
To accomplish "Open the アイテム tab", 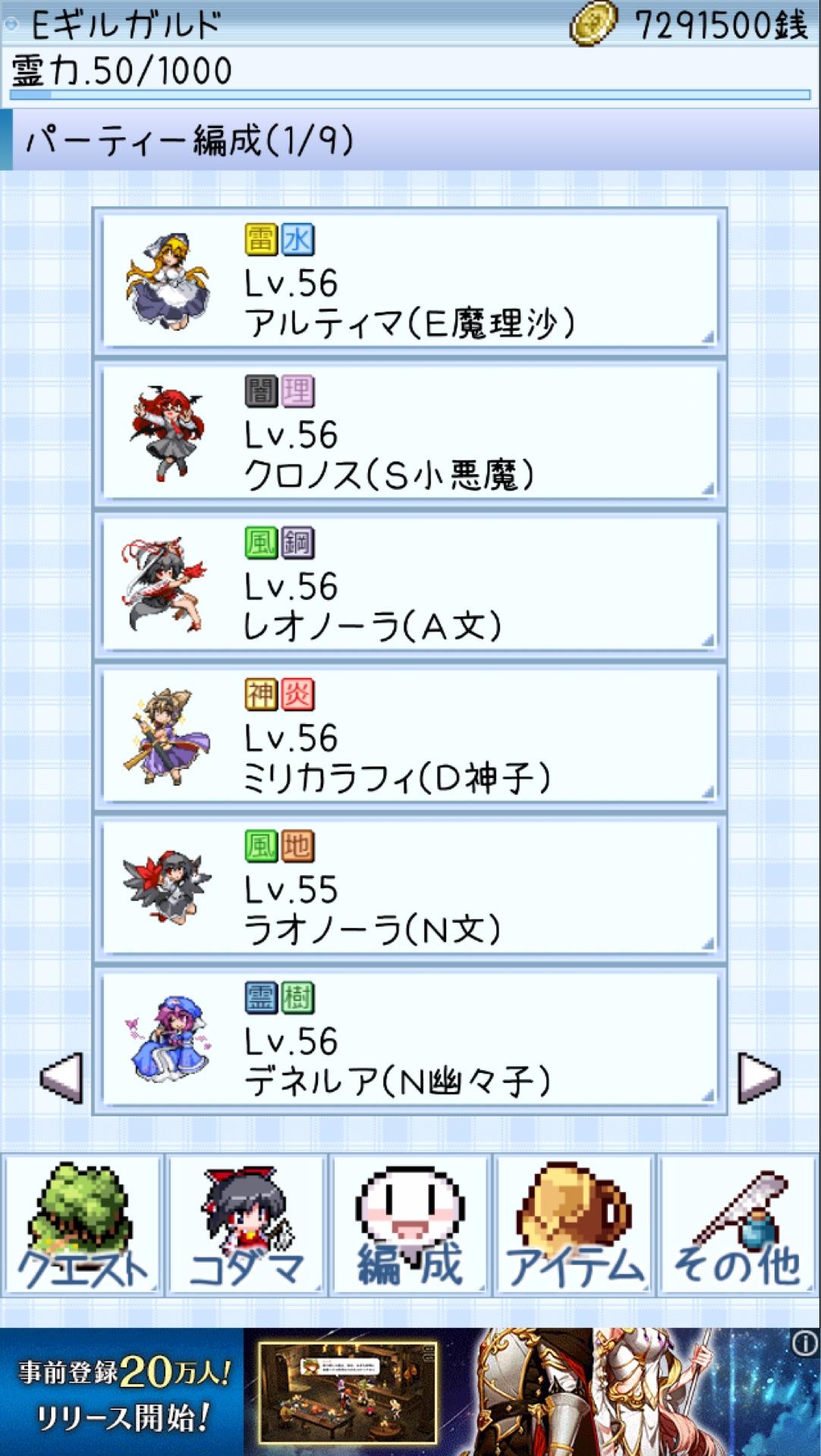I will click(574, 1225).
